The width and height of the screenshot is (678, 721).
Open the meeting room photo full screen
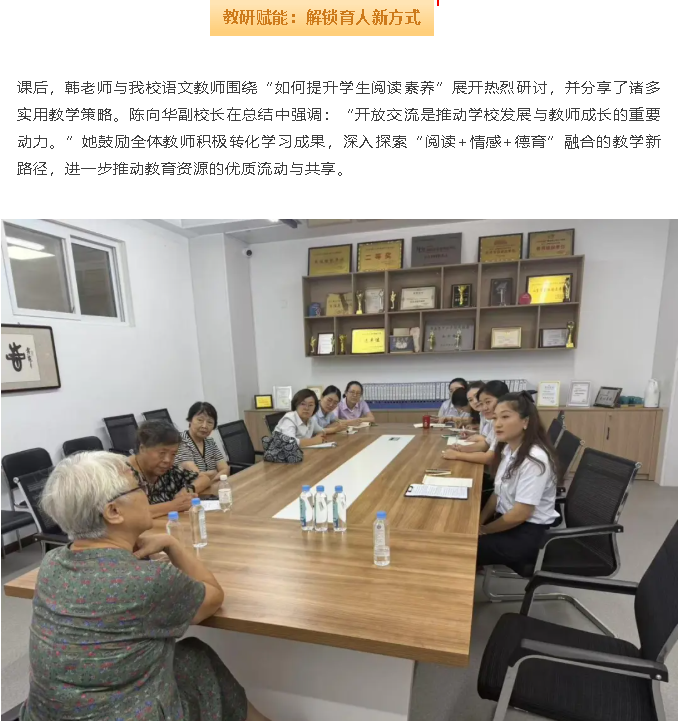[x=339, y=470]
